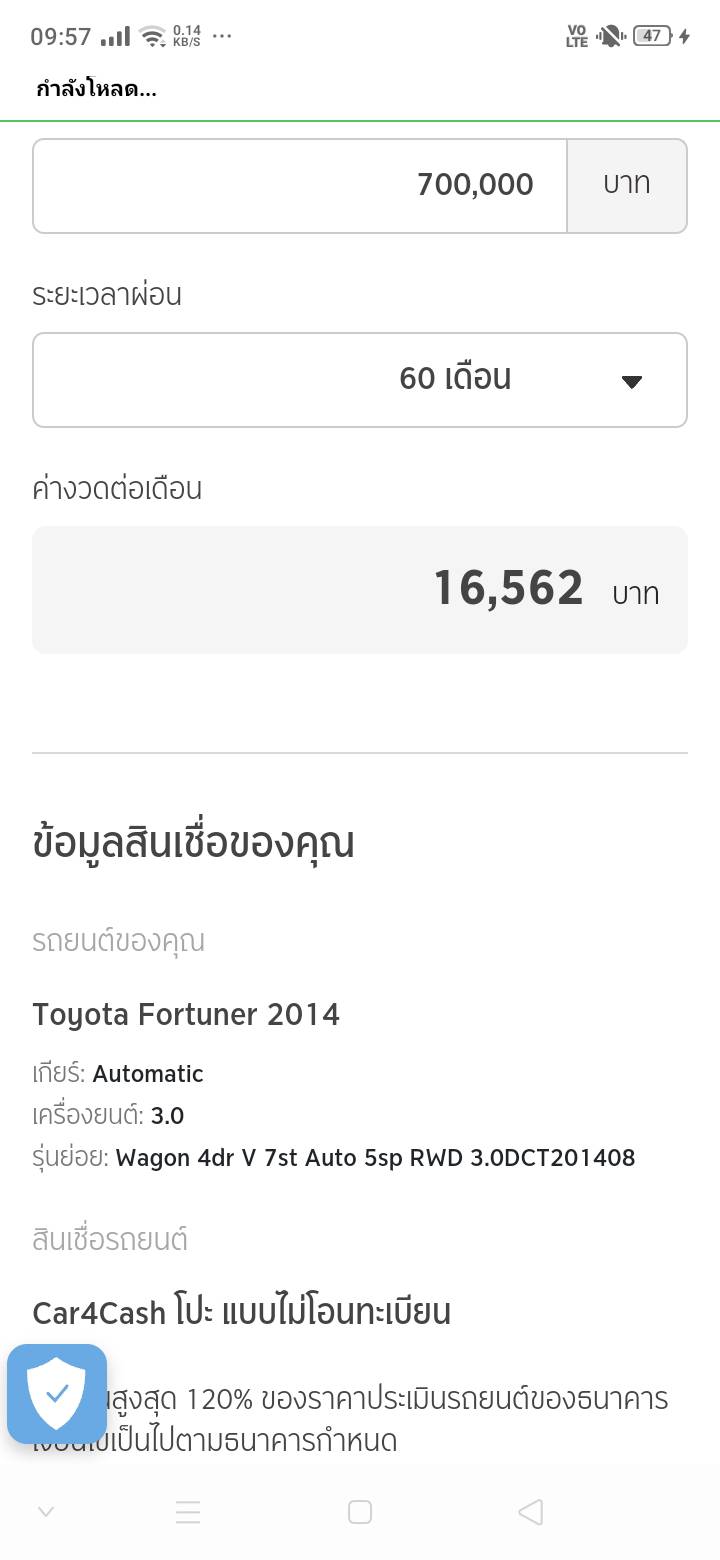
Task: Tap the blue shield security badge
Action: [x=57, y=1393]
